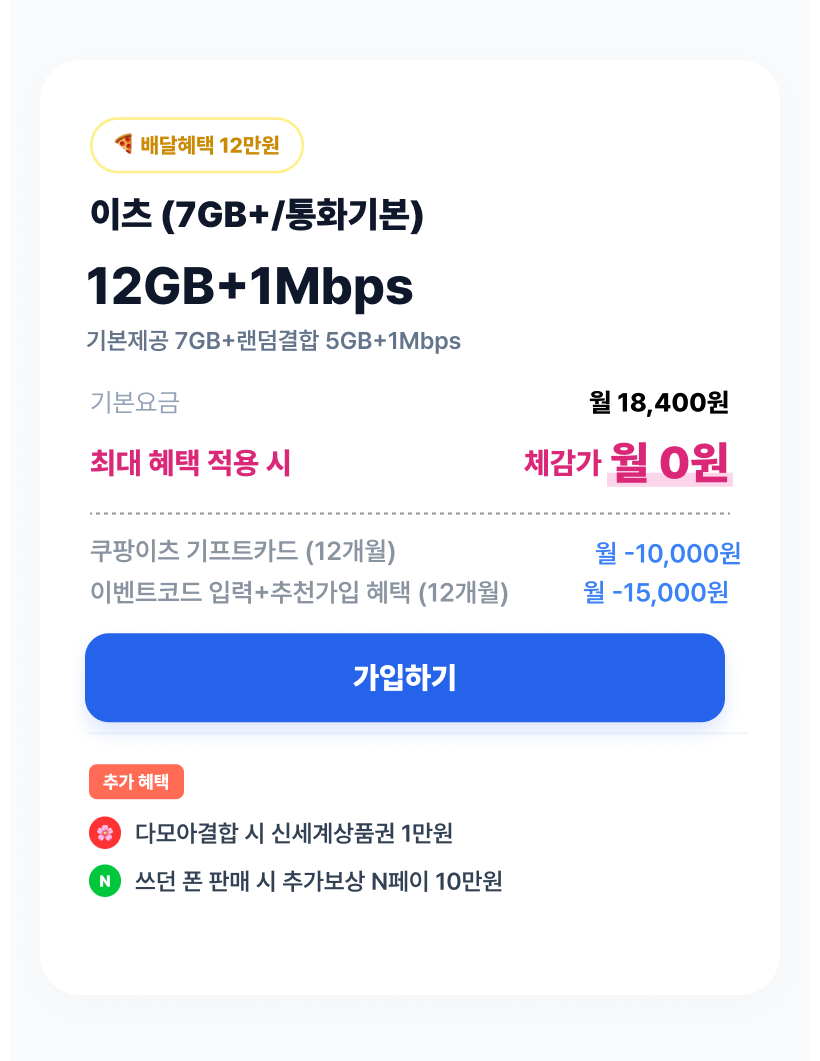820x1061 pixels.
Task: Click the pizza icon in the delivery benefit badge
Action: pyautogui.click(x=121, y=144)
